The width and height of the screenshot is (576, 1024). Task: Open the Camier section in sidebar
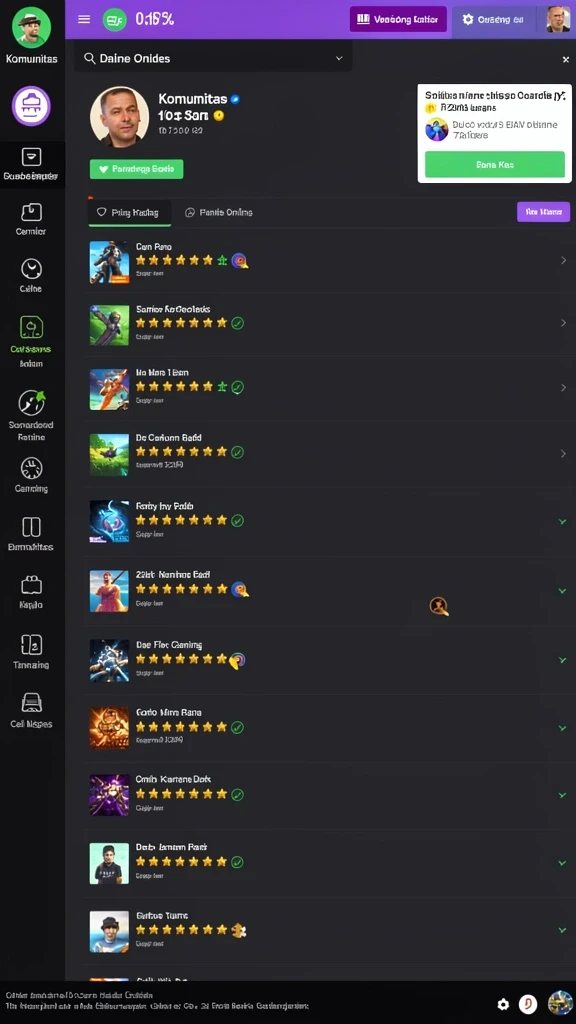31,219
